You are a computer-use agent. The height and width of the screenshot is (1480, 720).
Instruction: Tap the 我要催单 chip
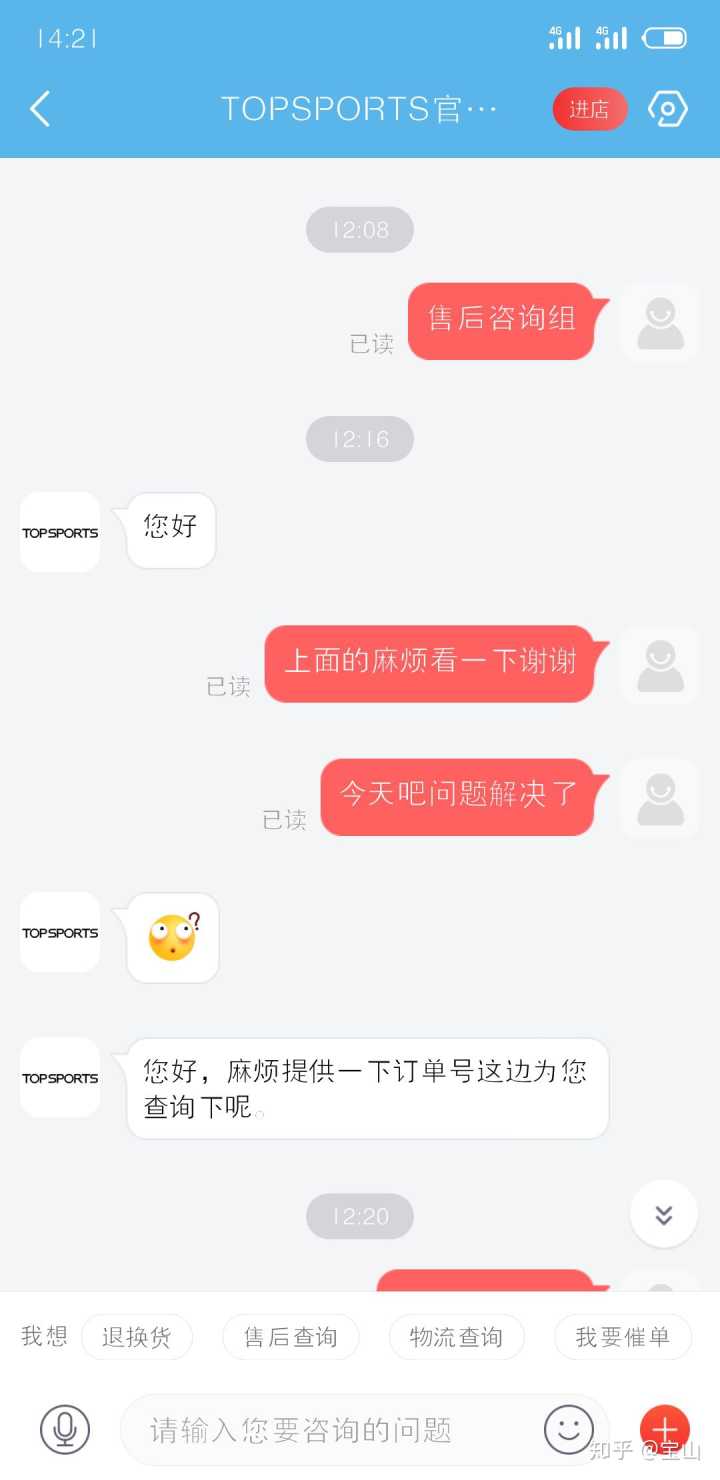[622, 1337]
